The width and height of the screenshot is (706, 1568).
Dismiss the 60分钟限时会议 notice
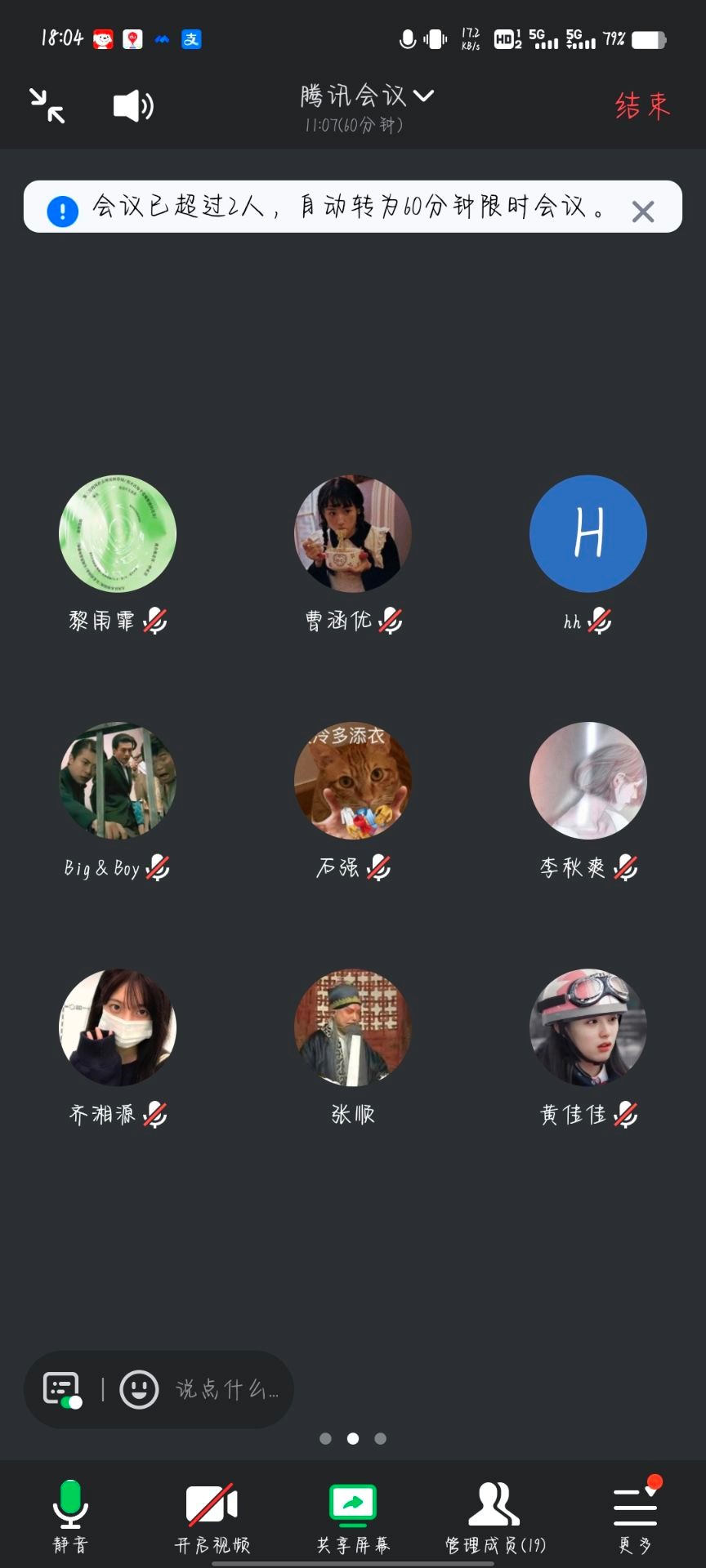pos(643,212)
